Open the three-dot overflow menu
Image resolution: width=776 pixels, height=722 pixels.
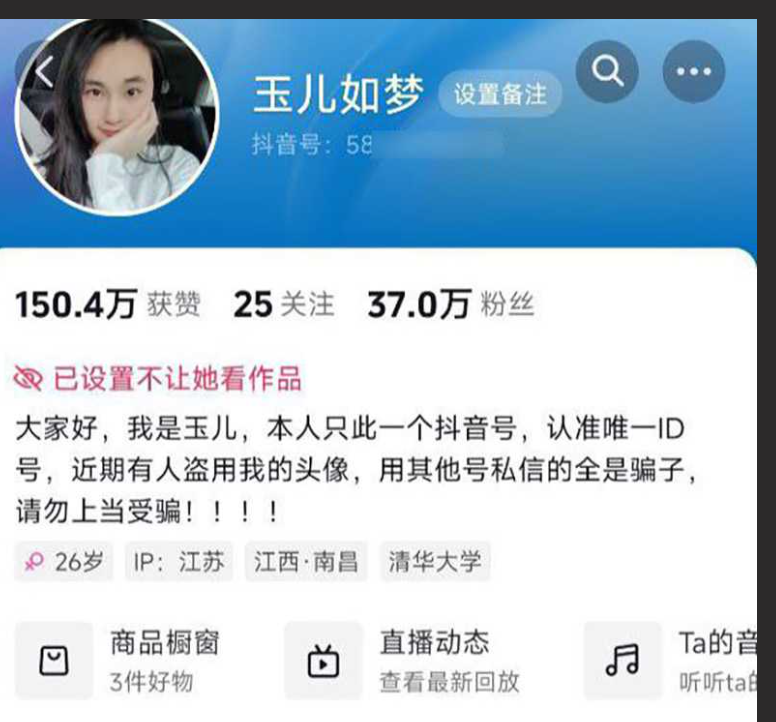pyautogui.click(x=693, y=72)
